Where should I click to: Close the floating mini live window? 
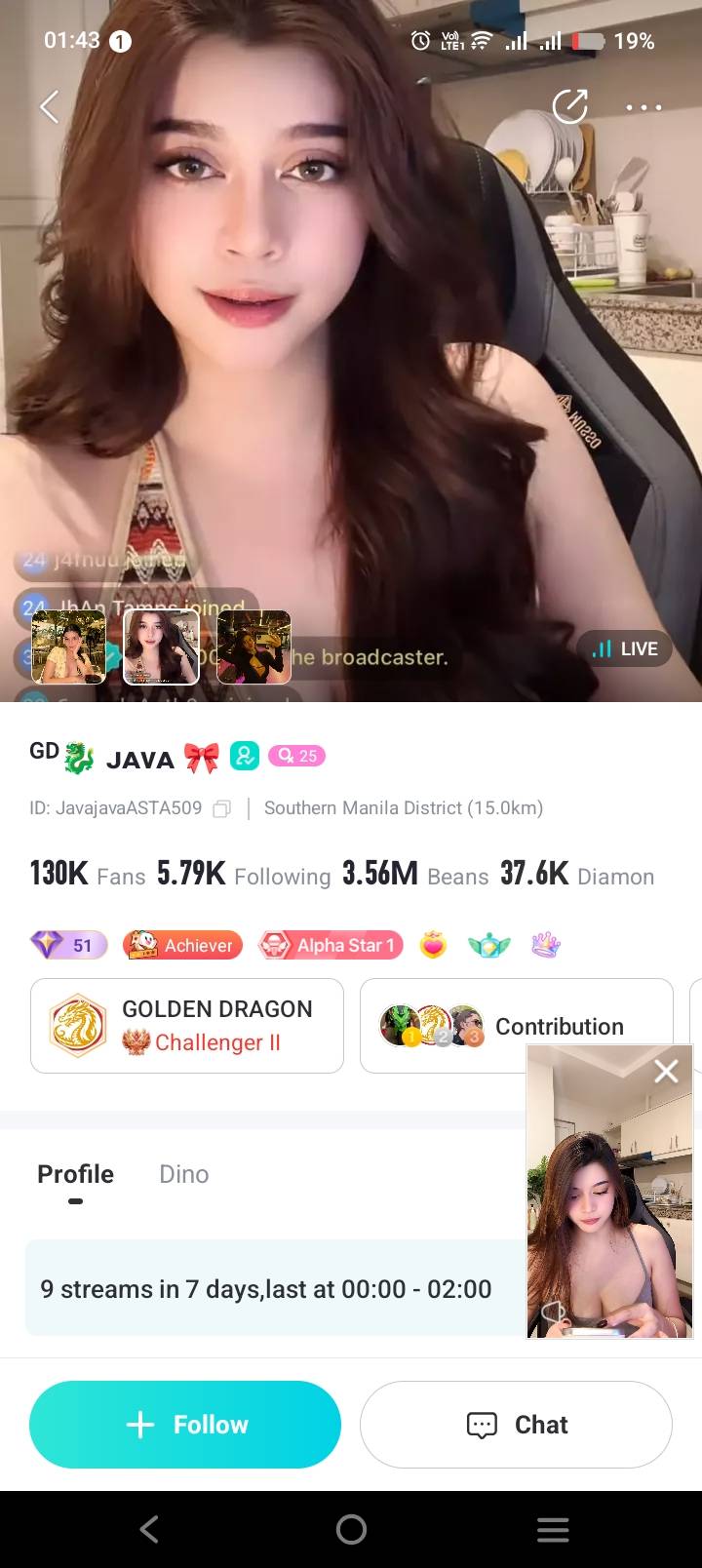(x=667, y=1071)
